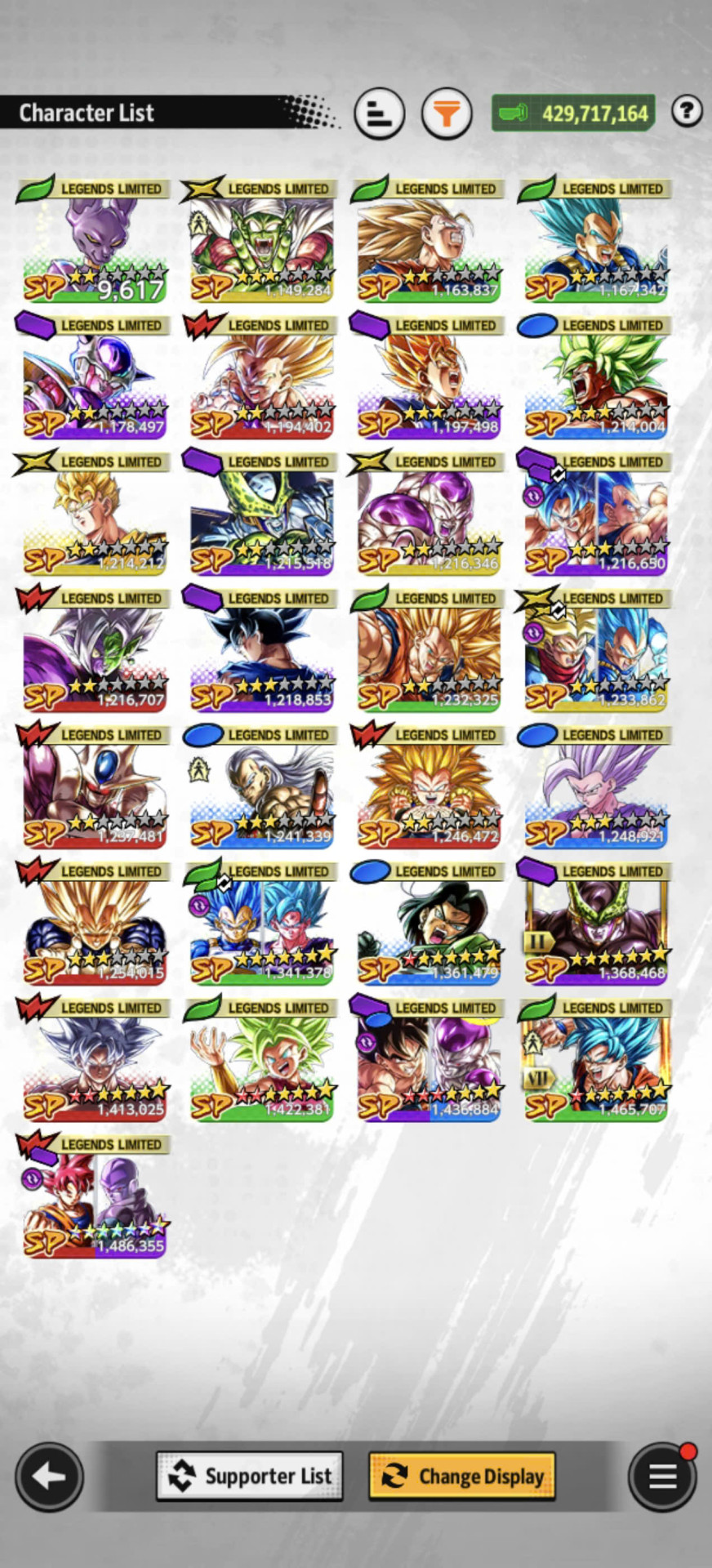Go back with the arrow button
The width and height of the screenshot is (712, 1568).
point(49,1477)
